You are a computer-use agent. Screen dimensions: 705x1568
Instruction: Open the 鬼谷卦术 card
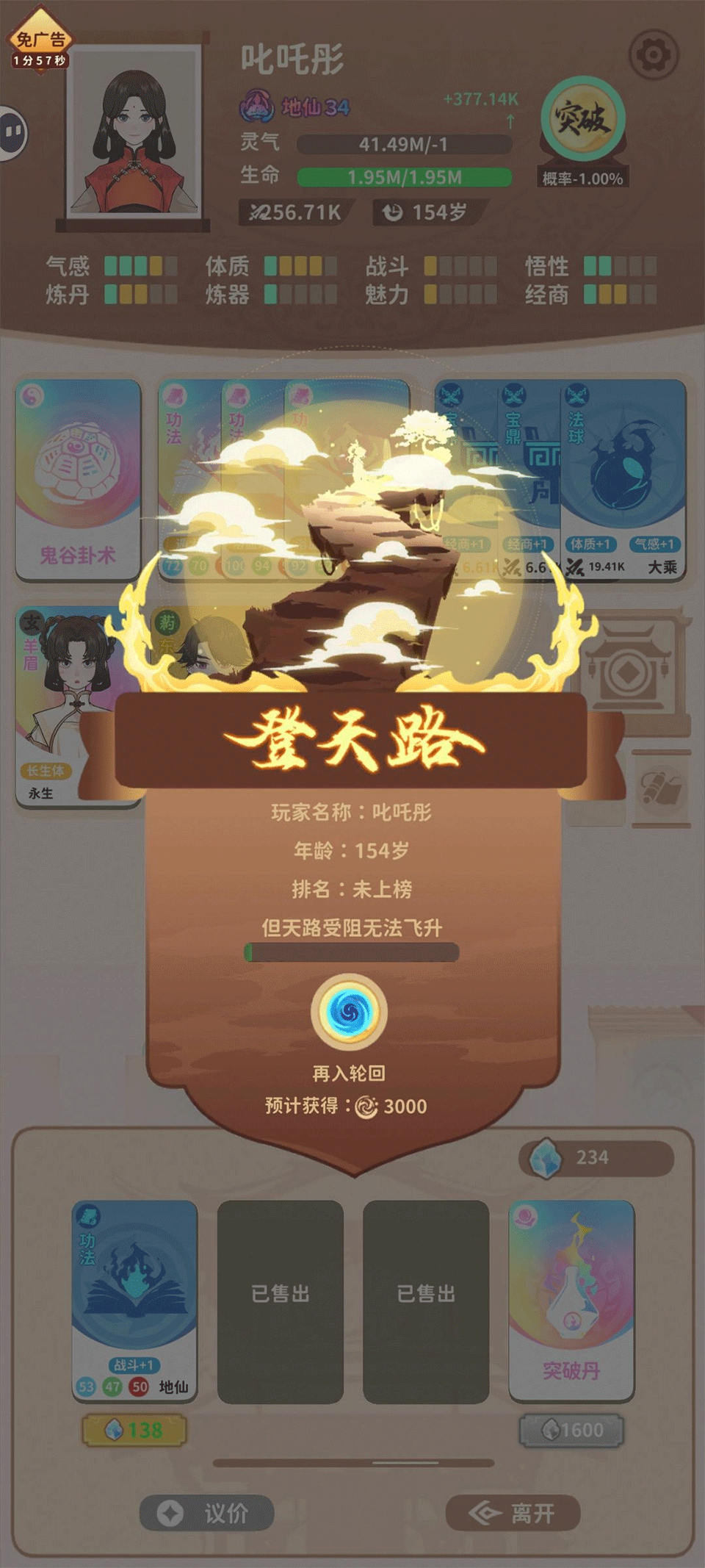click(78, 479)
